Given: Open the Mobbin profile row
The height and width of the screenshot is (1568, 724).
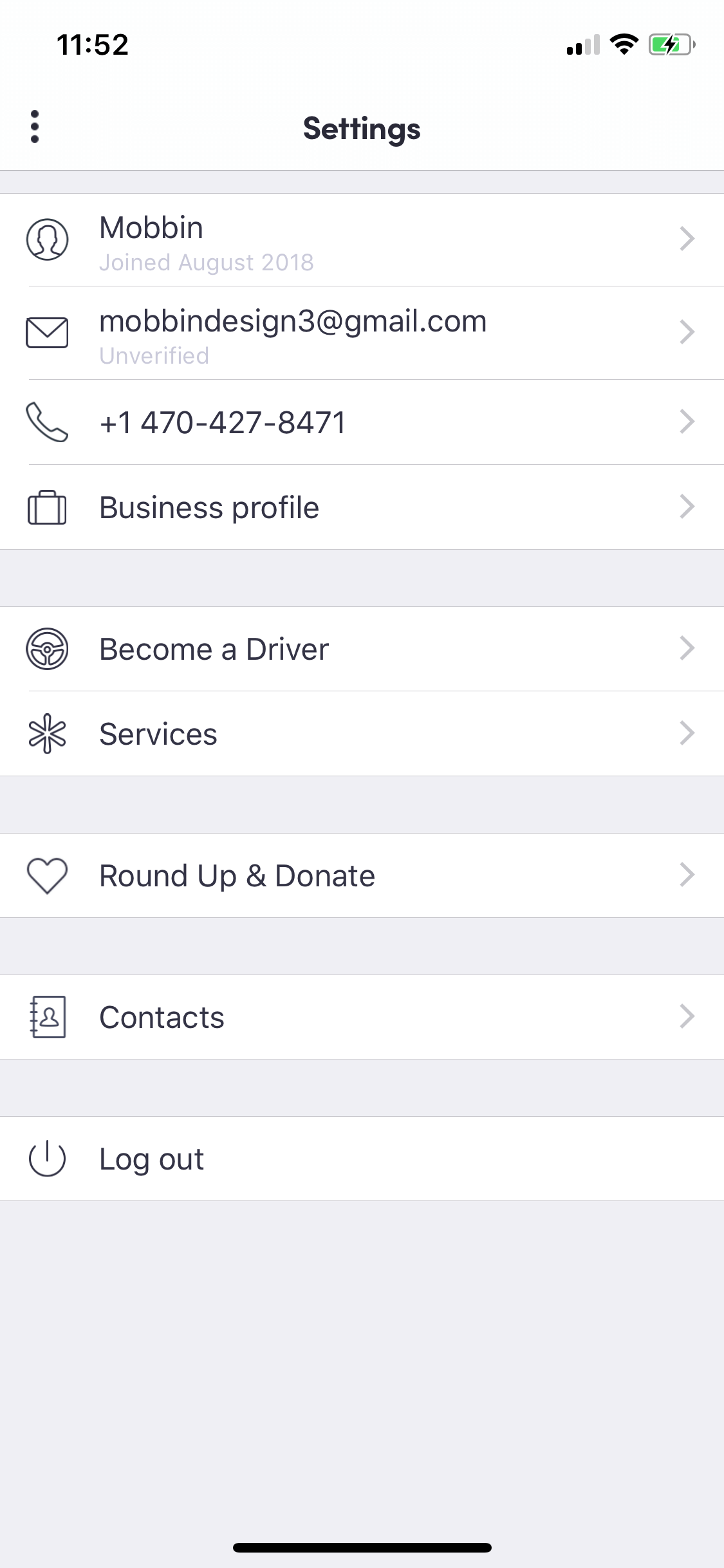Looking at the screenshot, I should click(x=362, y=240).
